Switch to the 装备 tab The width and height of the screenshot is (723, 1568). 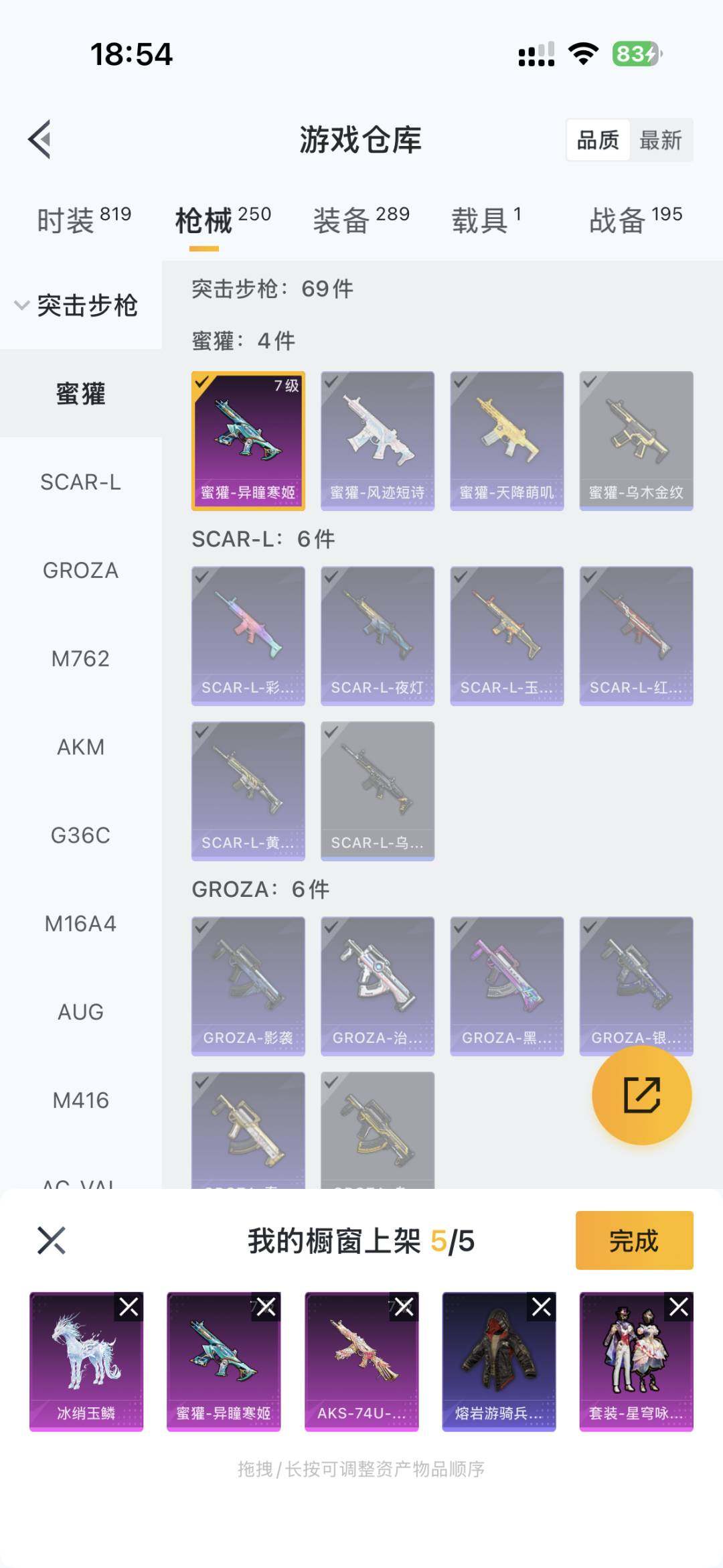361,220
